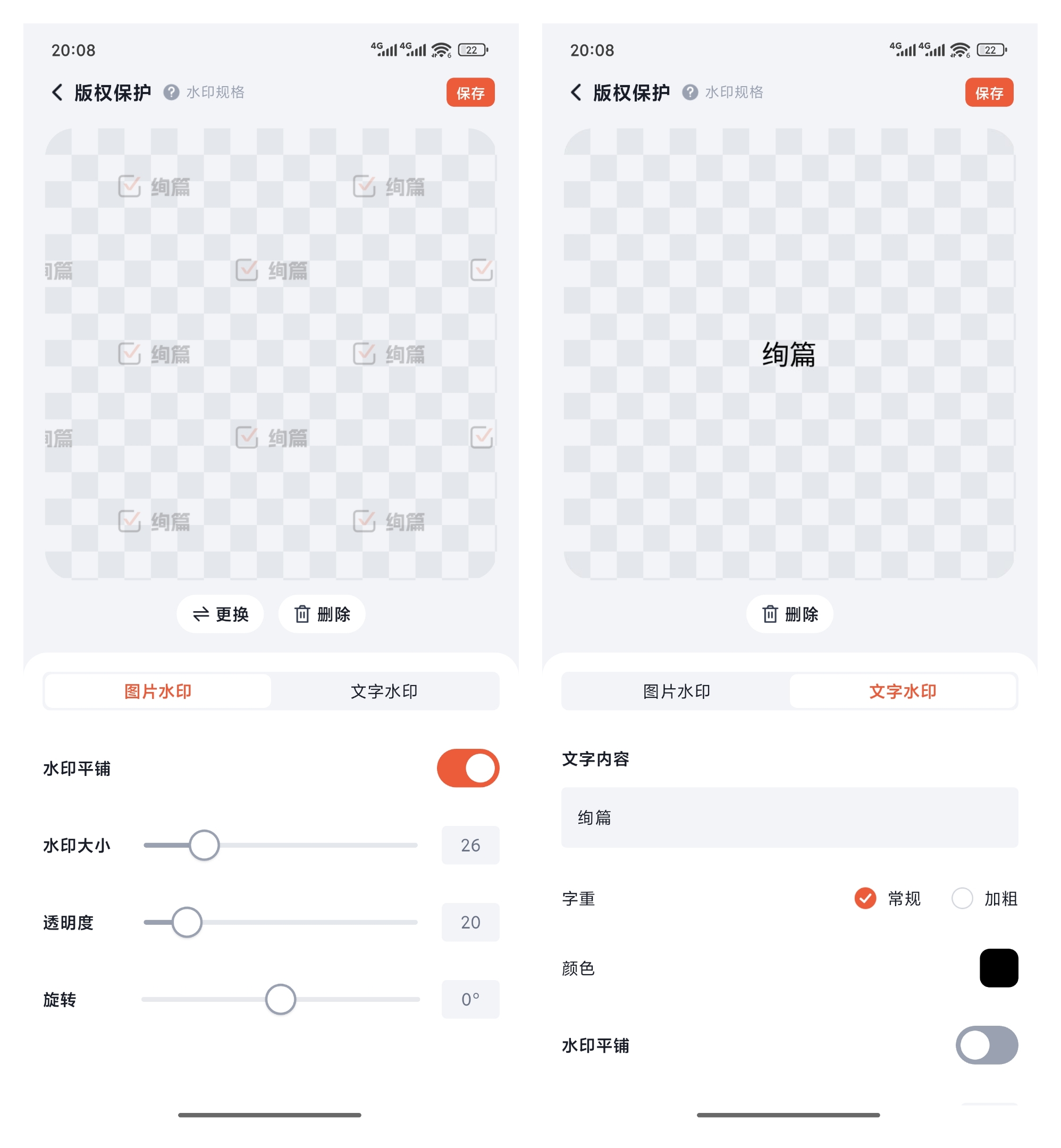Tap the 旋转 value box showing 0°
The height and width of the screenshot is (1148, 1061).
470,999
